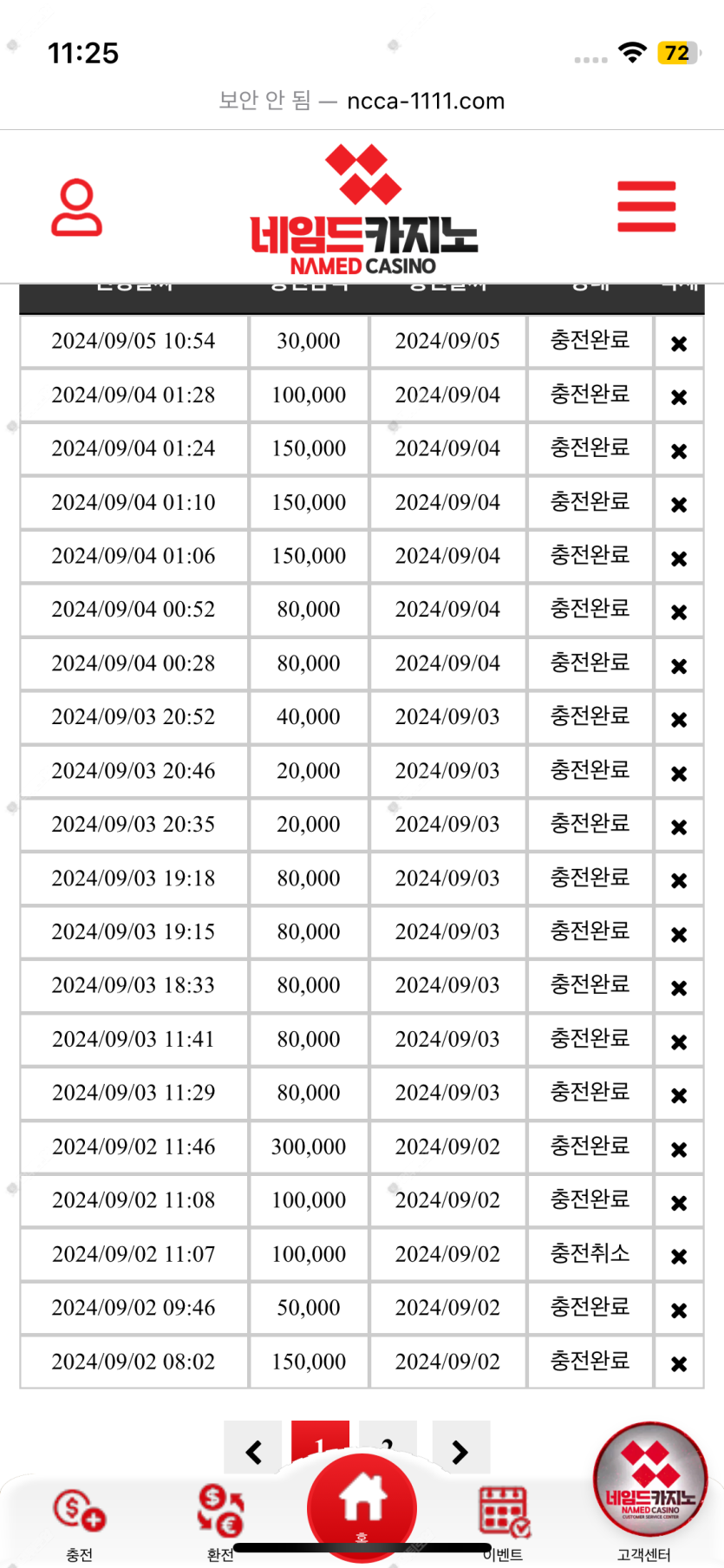Delete the 2024/09/05 10:54 charge record
The width and height of the screenshot is (724, 1568).
[x=679, y=343]
